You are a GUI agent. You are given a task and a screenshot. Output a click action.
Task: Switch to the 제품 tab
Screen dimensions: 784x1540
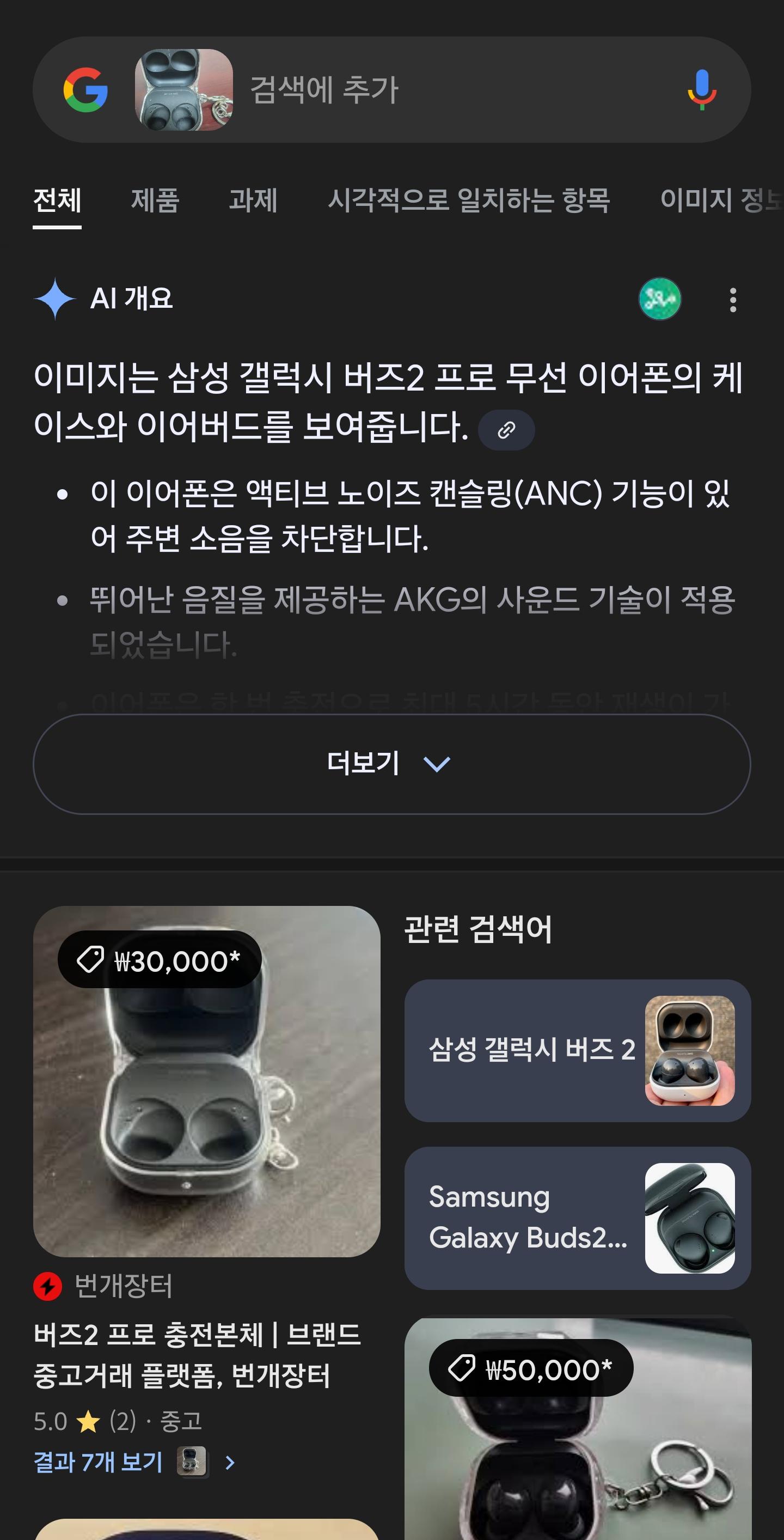pos(155,200)
